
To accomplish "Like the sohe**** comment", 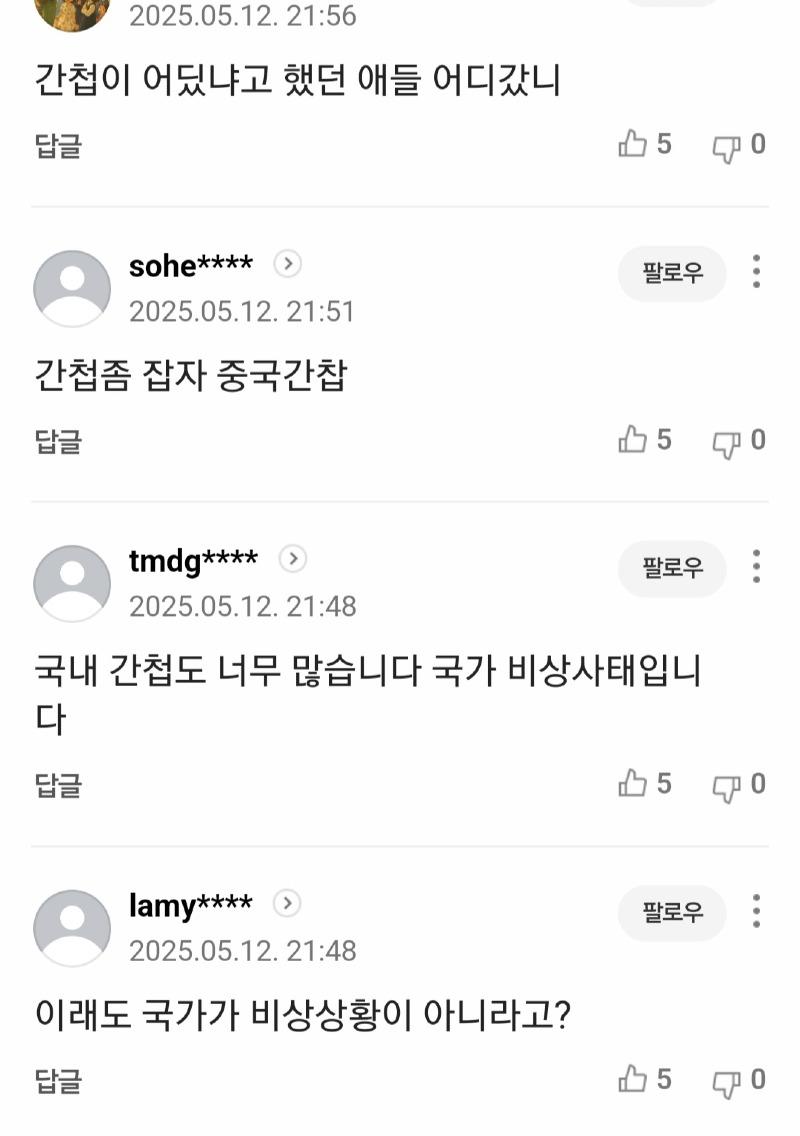I will tap(633, 440).
